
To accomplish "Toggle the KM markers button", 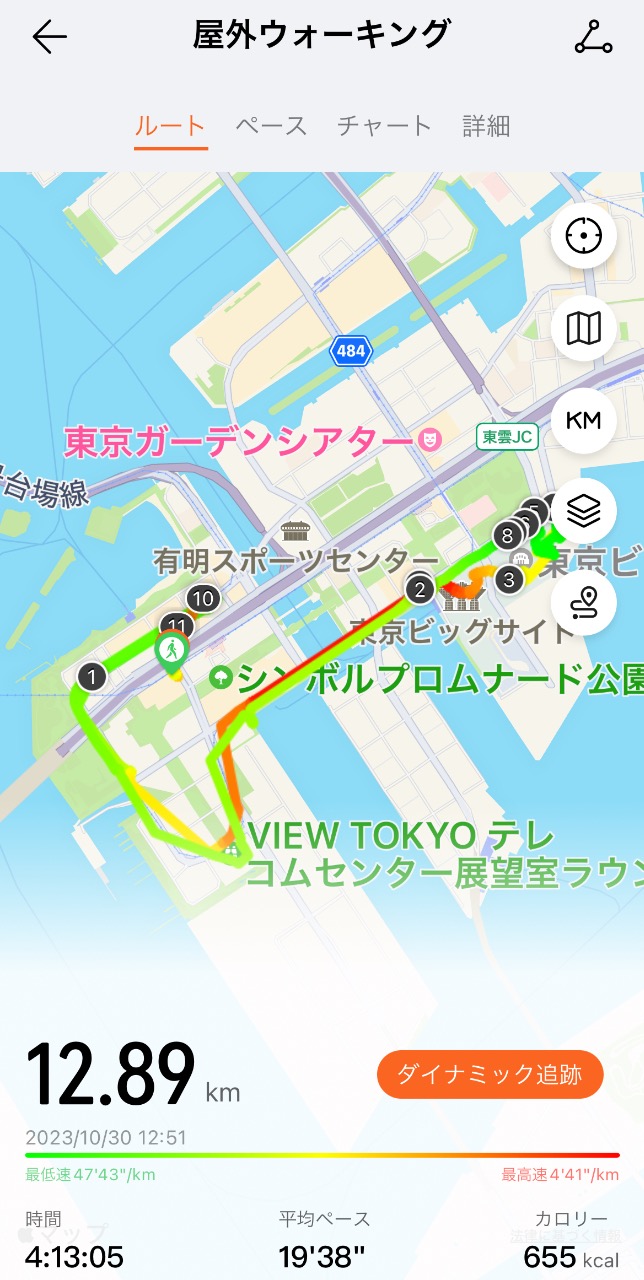I will click(x=583, y=420).
